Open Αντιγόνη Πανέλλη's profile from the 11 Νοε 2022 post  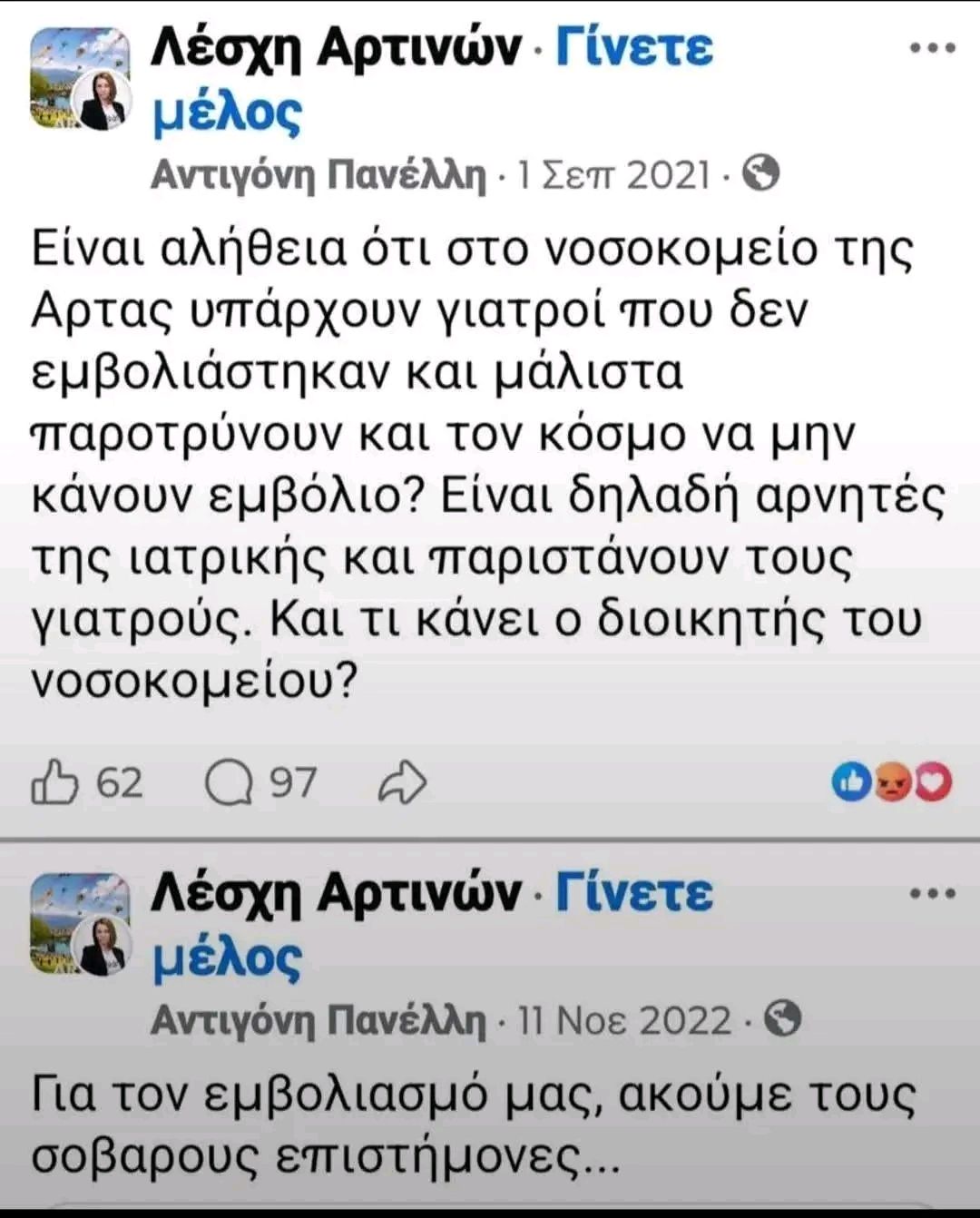click(318, 1020)
